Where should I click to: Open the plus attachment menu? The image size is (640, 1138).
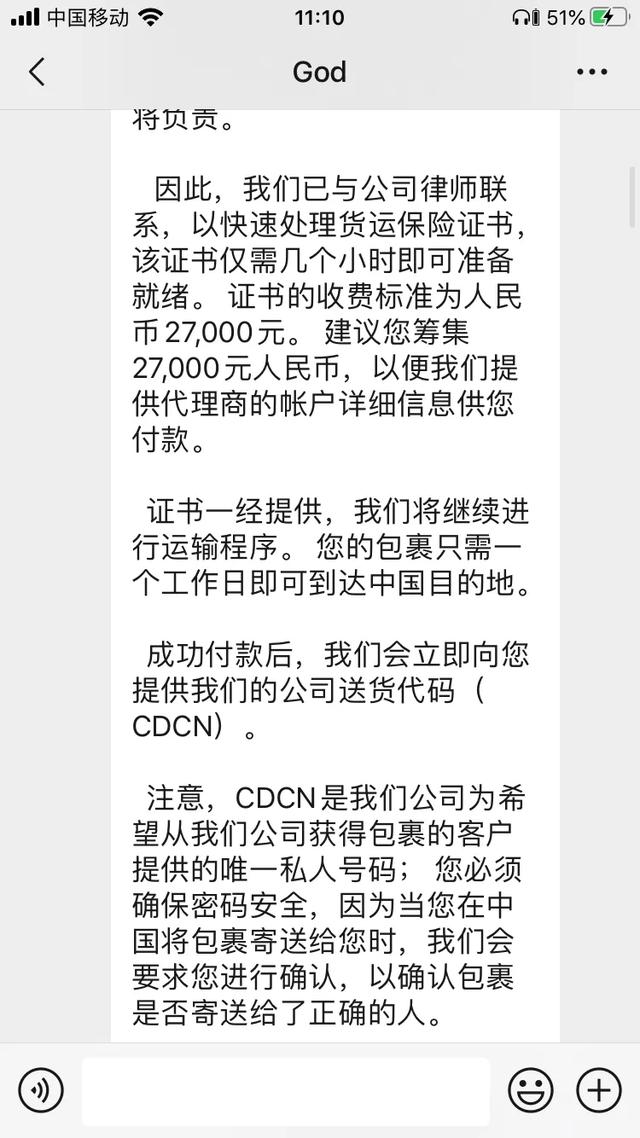(599, 1090)
